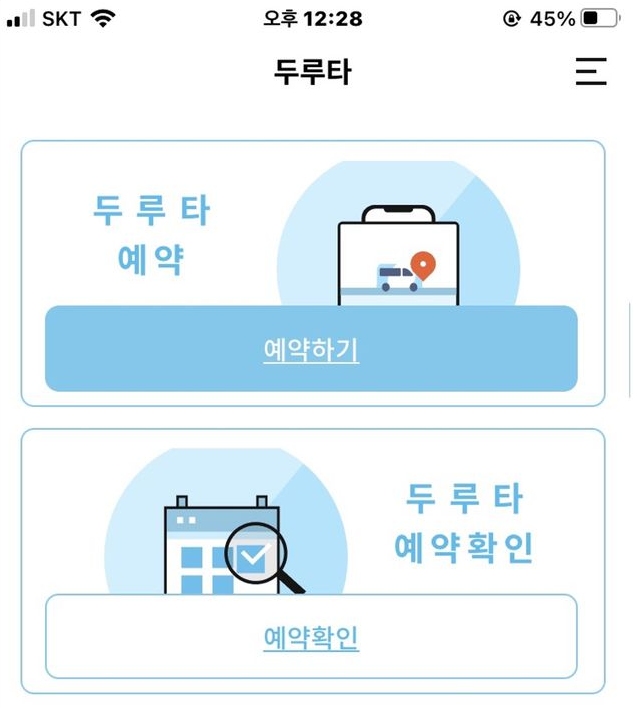637x708 pixels.
Task: Tap the 예약하기 button
Action: (311, 349)
